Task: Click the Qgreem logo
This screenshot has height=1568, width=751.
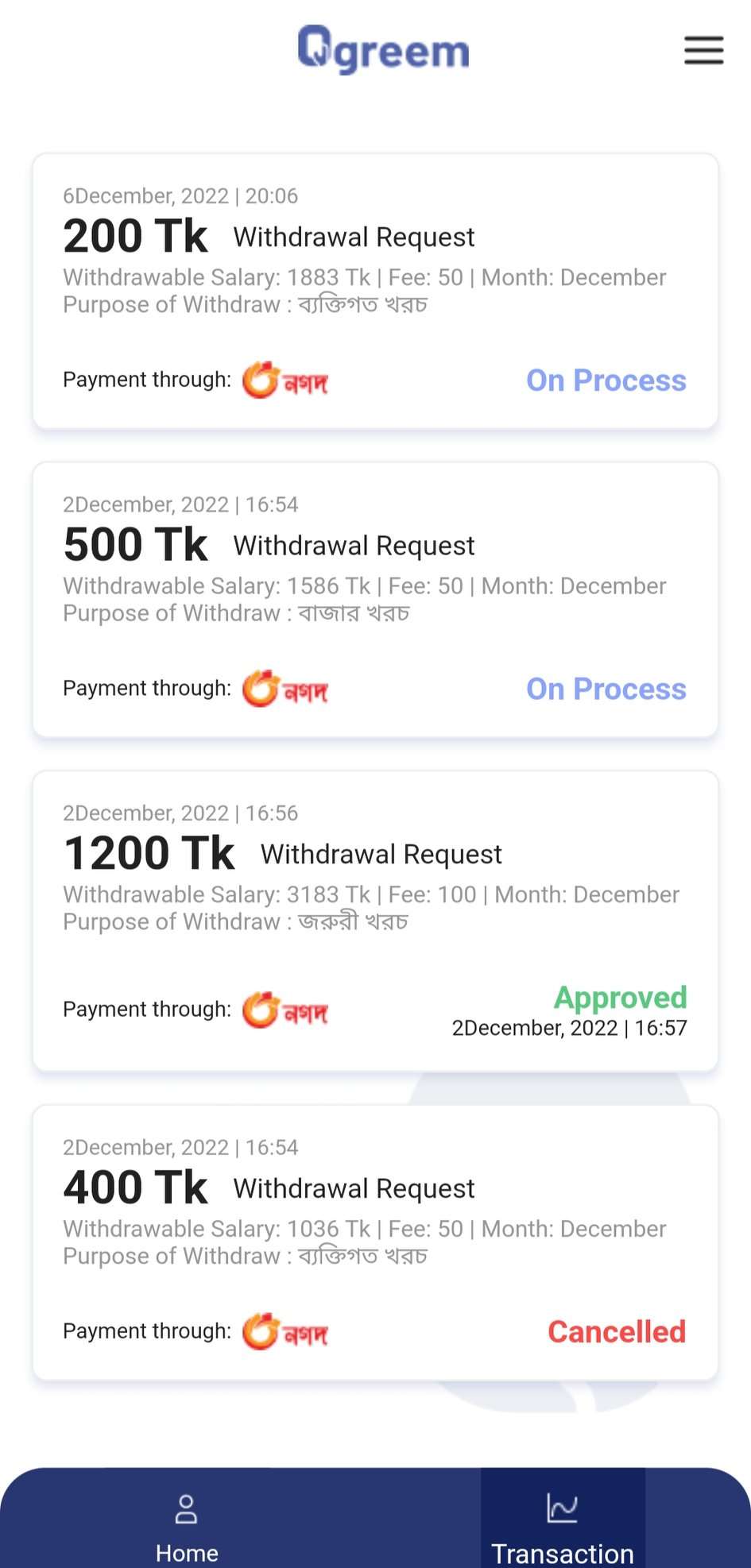Action: point(382,49)
